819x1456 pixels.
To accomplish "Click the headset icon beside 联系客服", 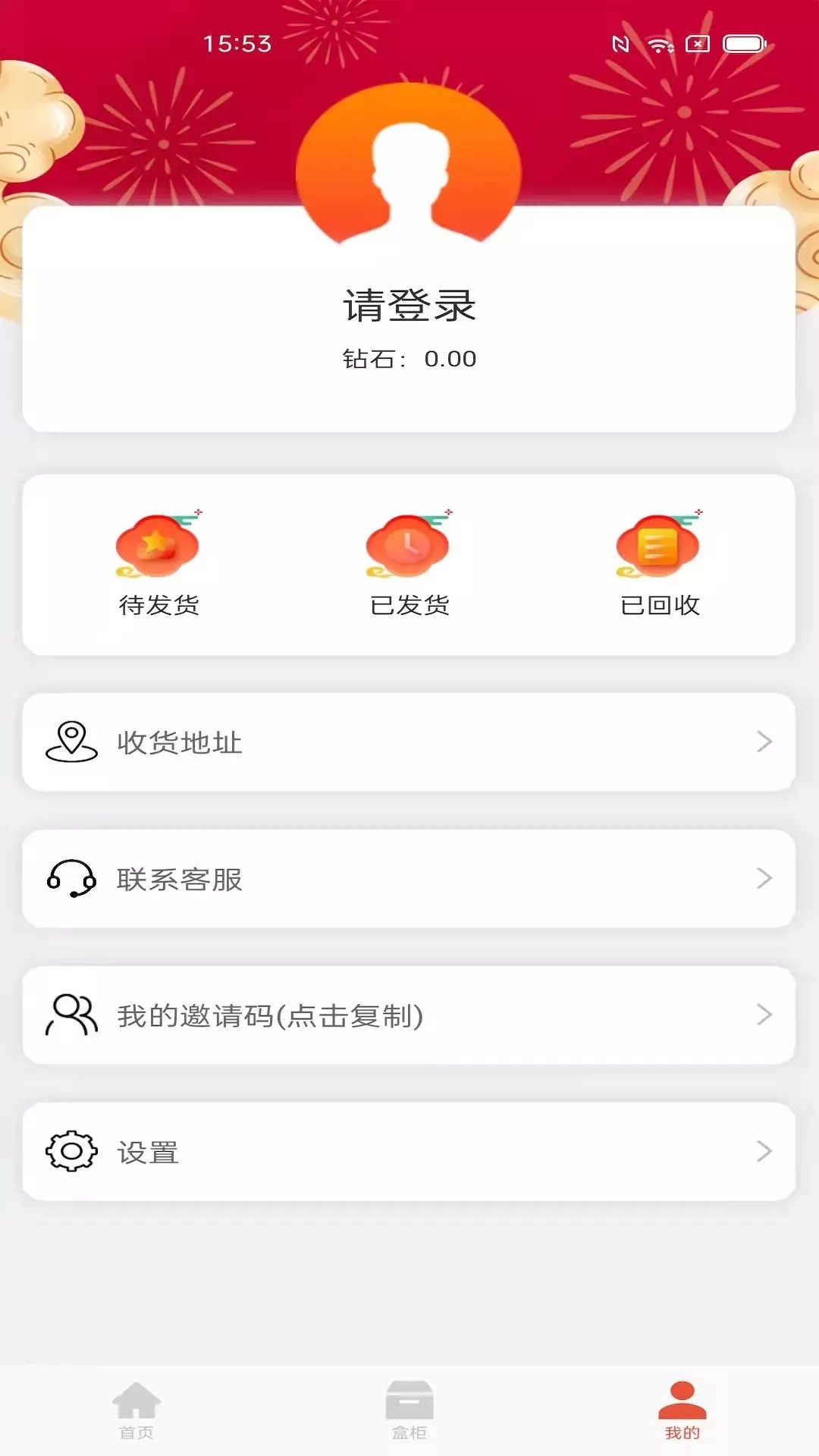I will pos(71,880).
